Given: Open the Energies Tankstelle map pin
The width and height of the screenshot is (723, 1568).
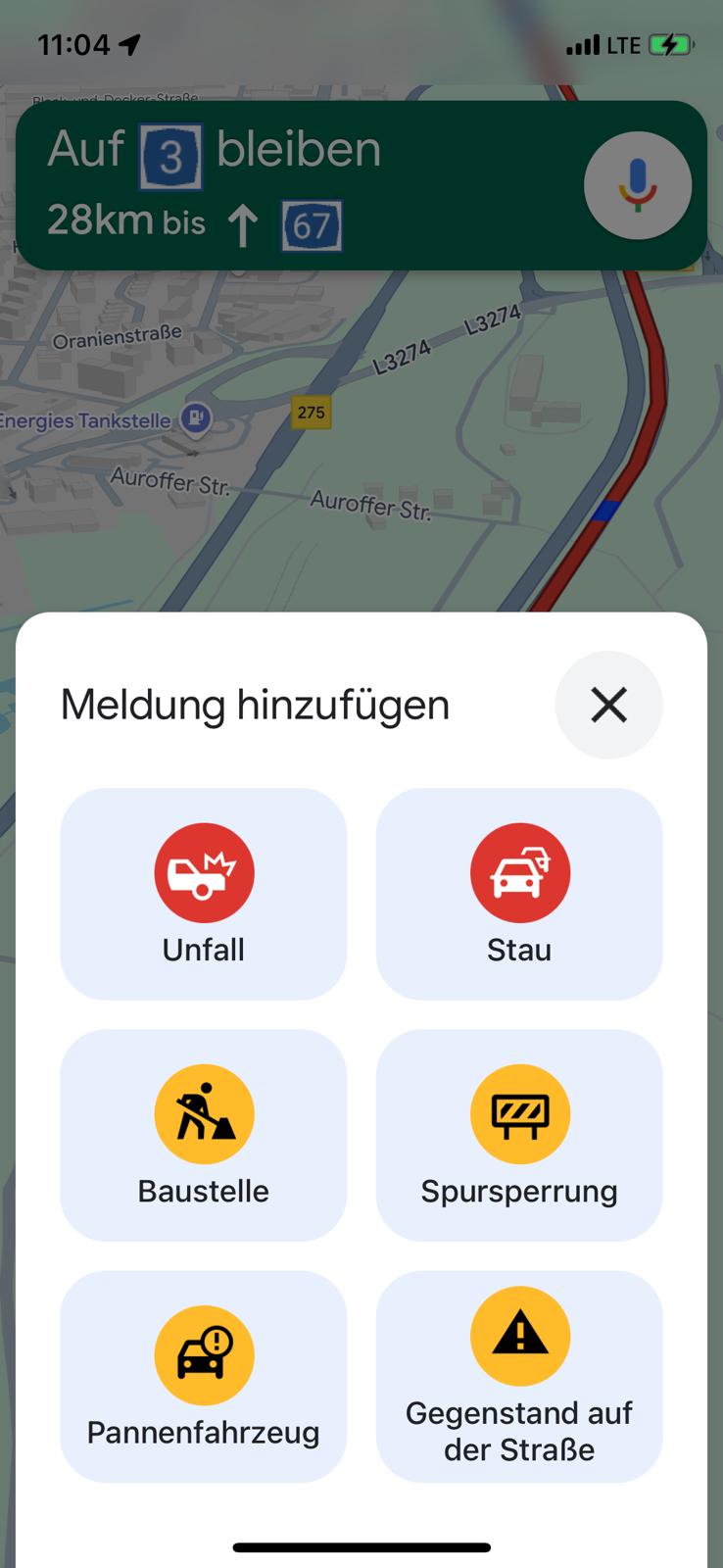Looking at the screenshot, I should point(197,419).
